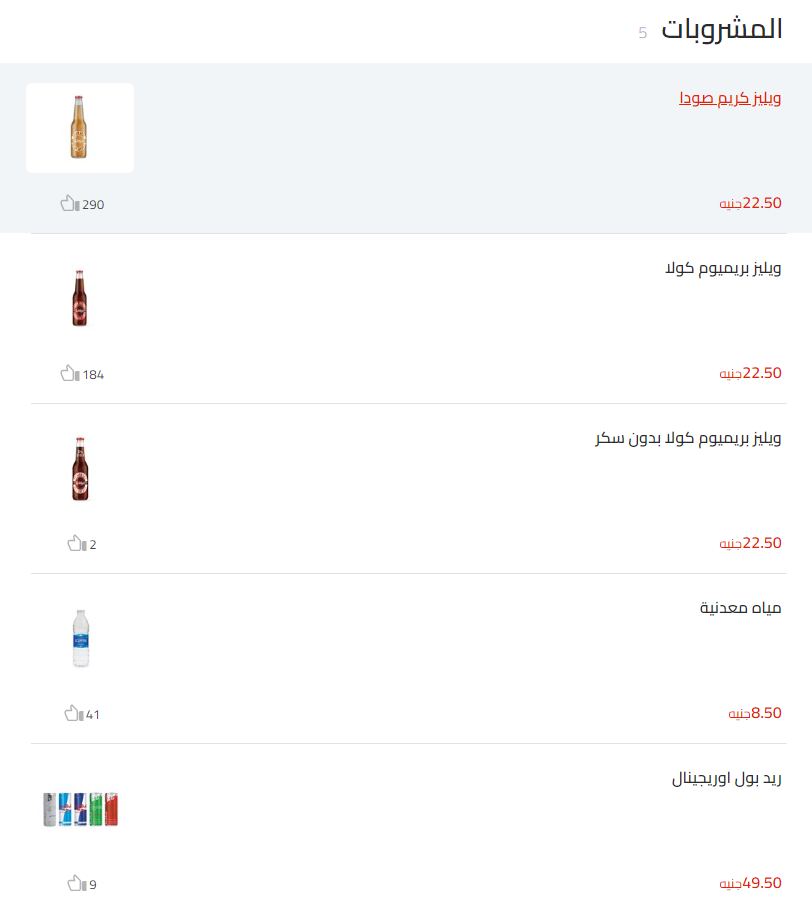Click the like count 290 for cream soda

(x=91, y=205)
